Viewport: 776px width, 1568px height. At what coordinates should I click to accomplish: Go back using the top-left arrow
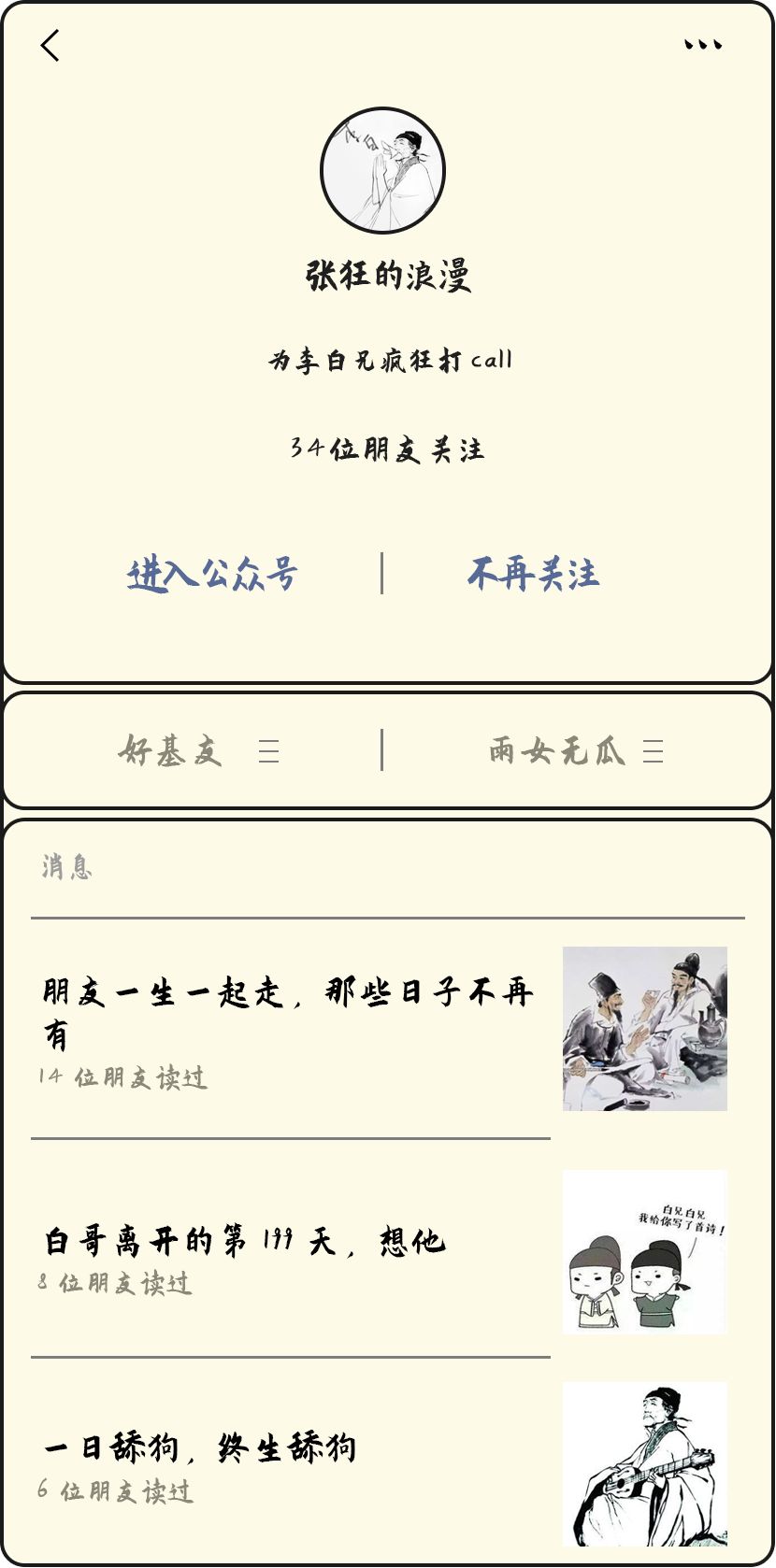(x=50, y=45)
